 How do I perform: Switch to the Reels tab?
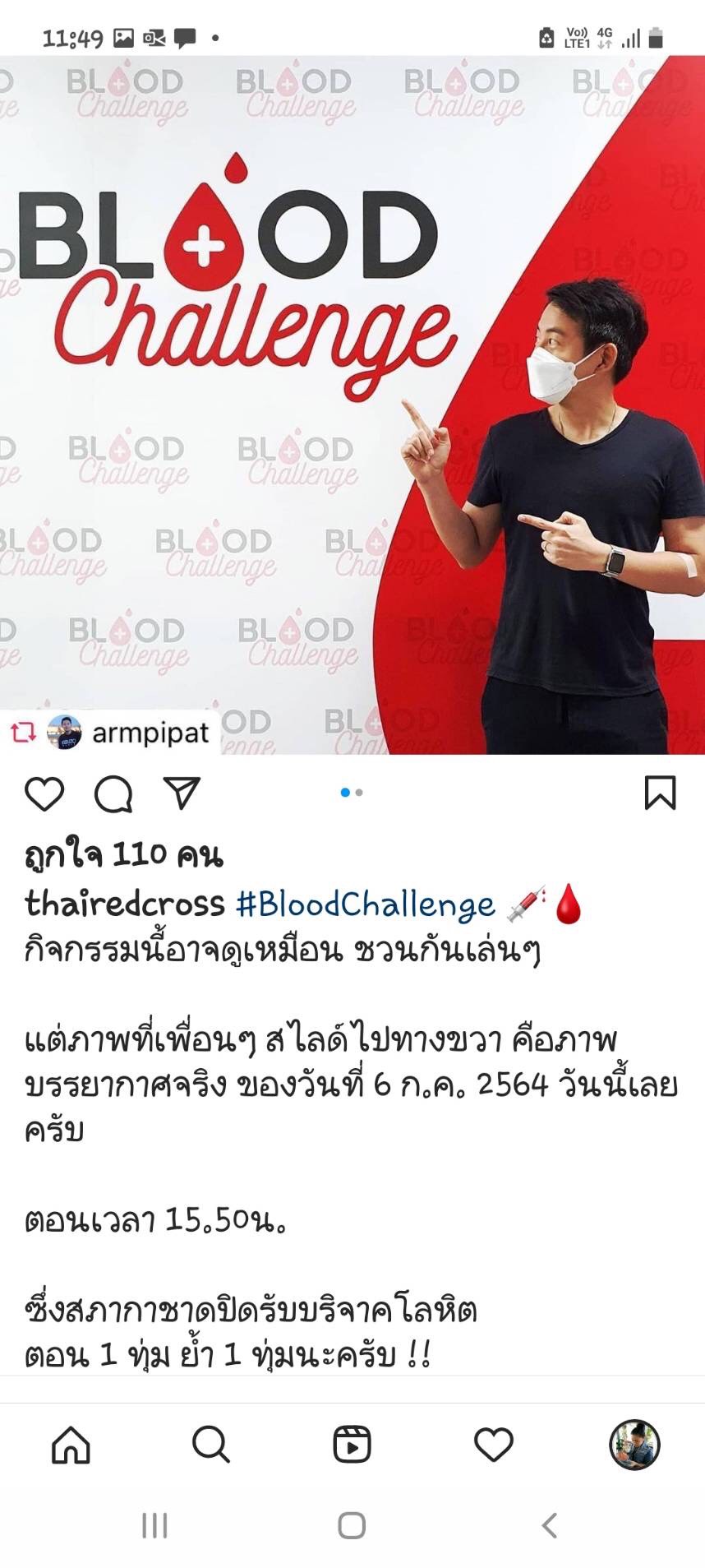(x=352, y=1444)
